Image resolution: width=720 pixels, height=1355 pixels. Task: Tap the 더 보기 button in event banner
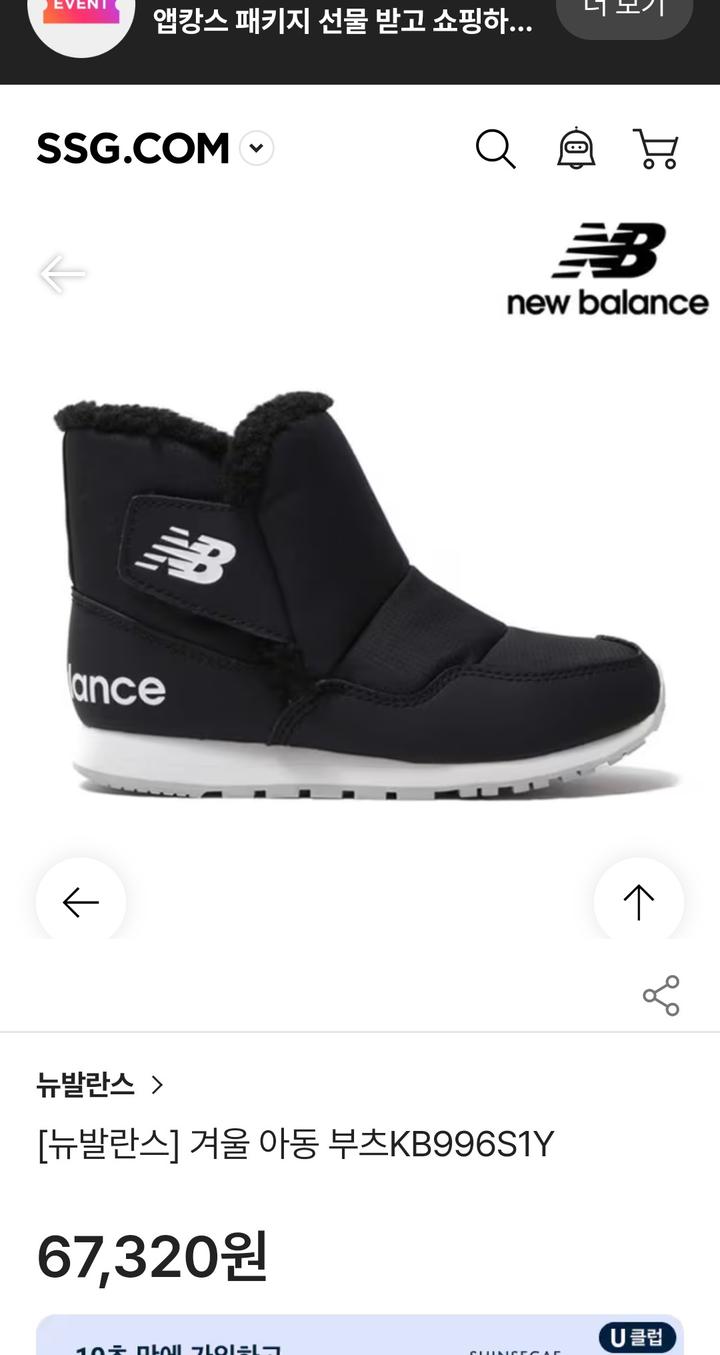point(624,13)
